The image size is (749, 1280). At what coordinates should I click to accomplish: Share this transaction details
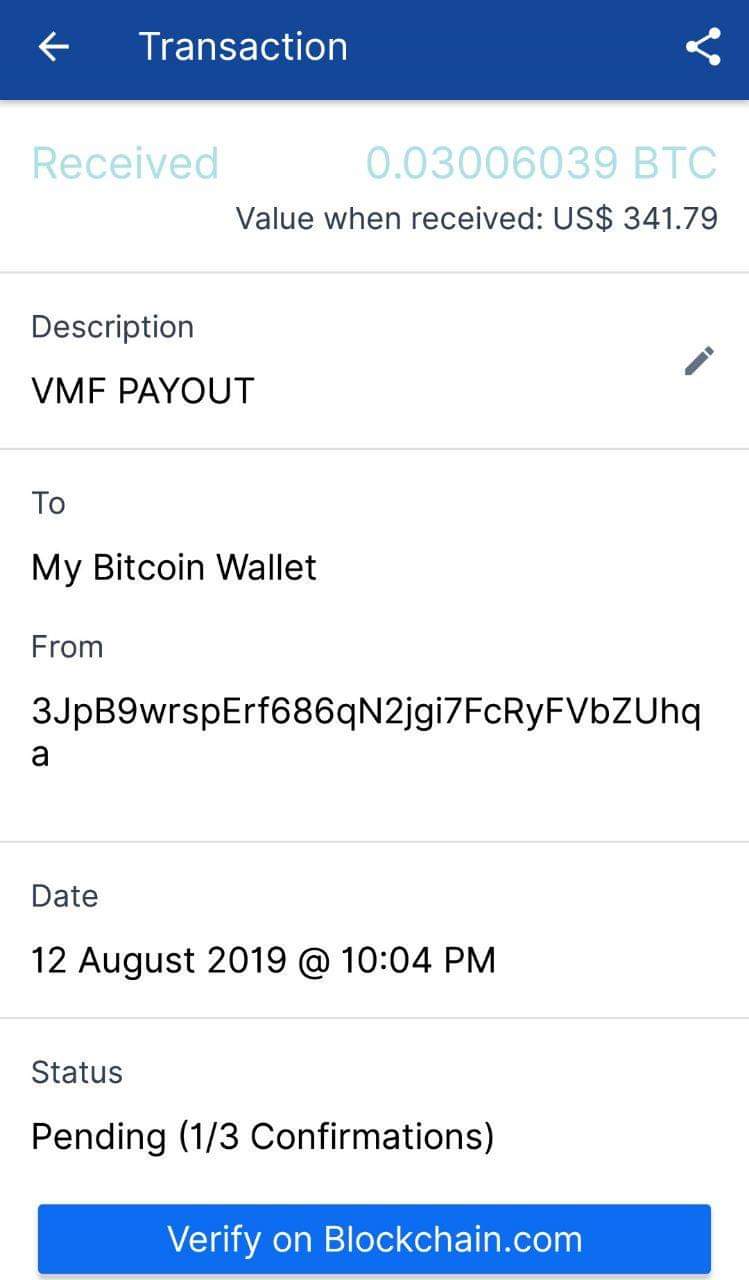point(703,47)
